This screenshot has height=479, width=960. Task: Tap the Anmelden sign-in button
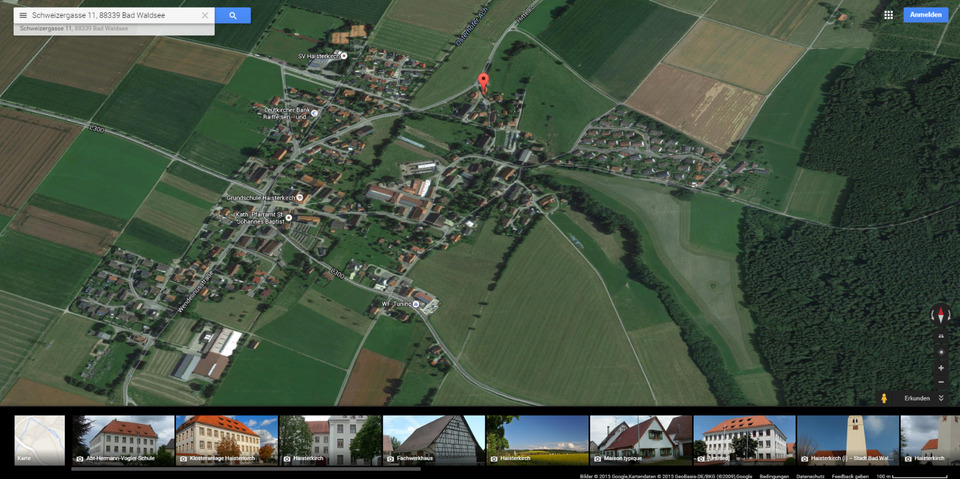(x=925, y=15)
